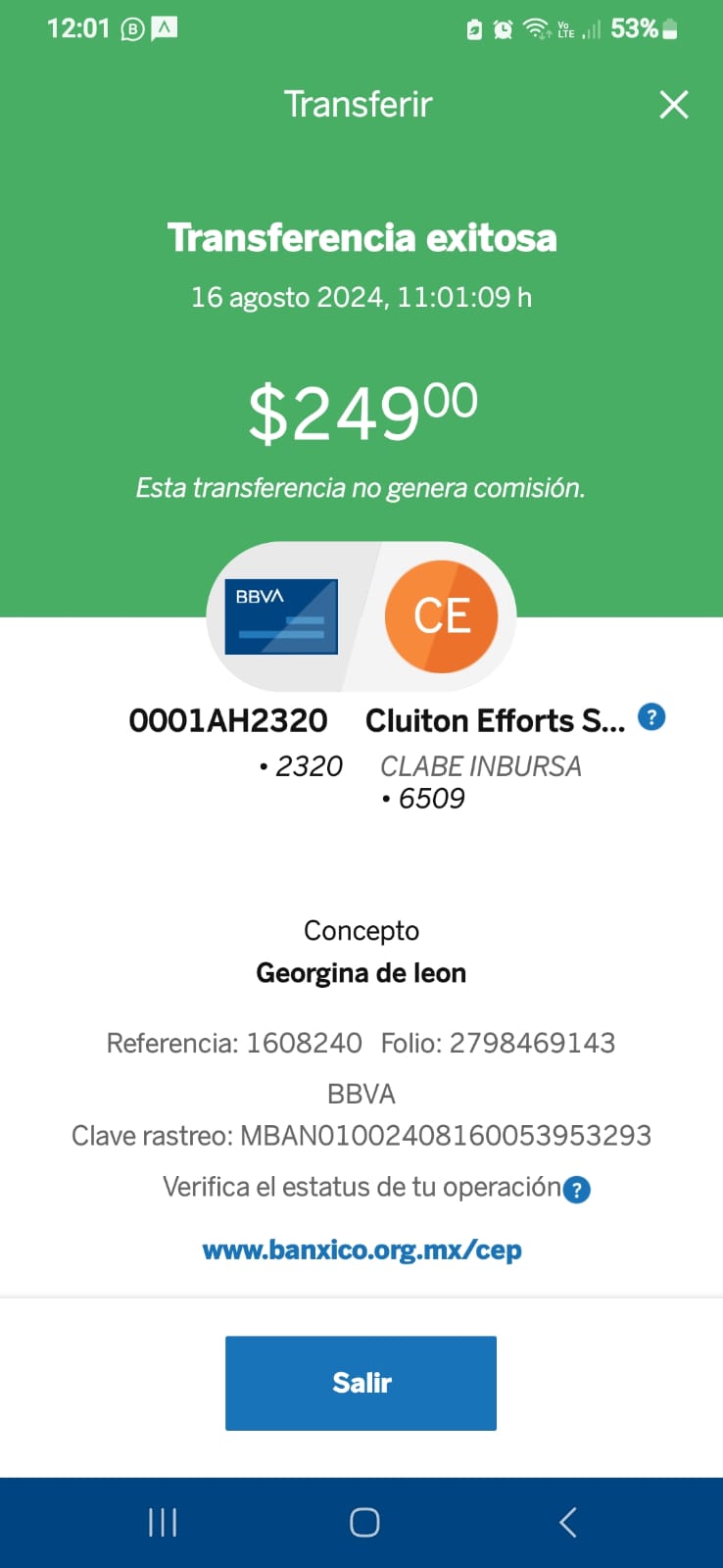723x1568 pixels.
Task: Close the Transferir confirmation screen
Action: [674, 105]
